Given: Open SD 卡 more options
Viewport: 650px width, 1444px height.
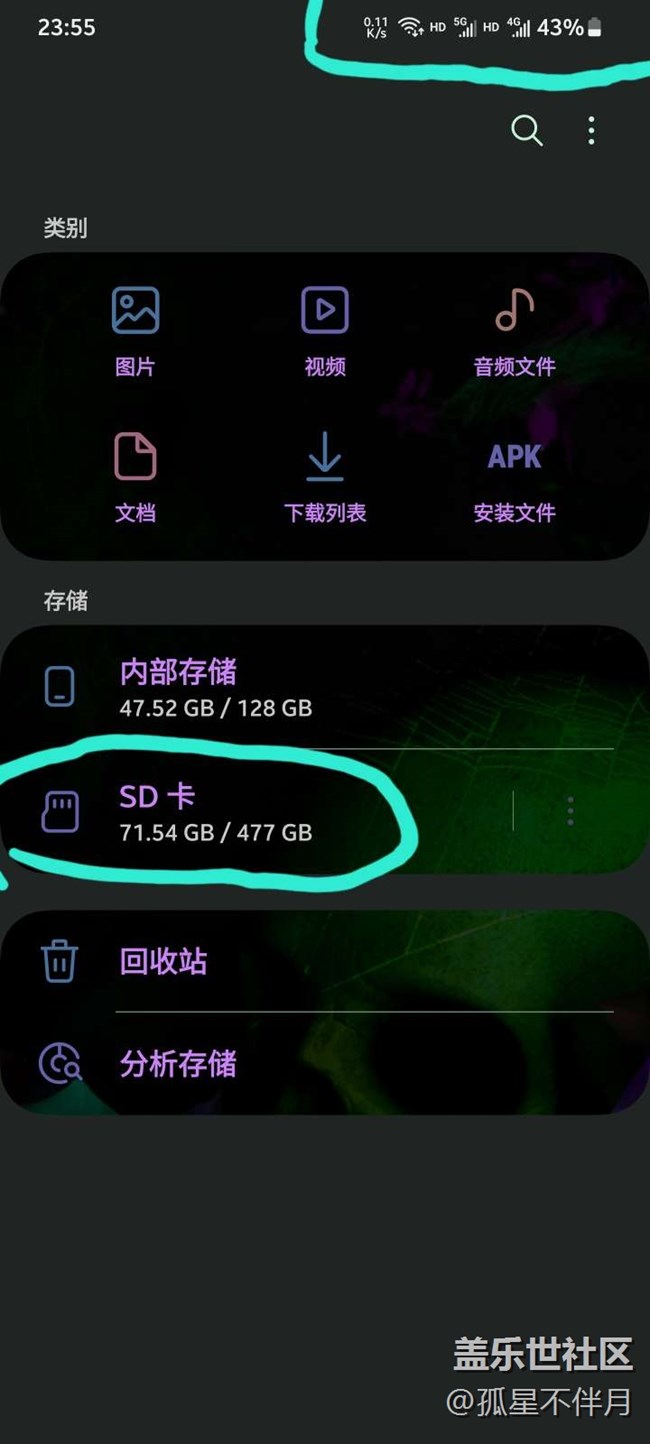Looking at the screenshot, I should tap(570, 811).
